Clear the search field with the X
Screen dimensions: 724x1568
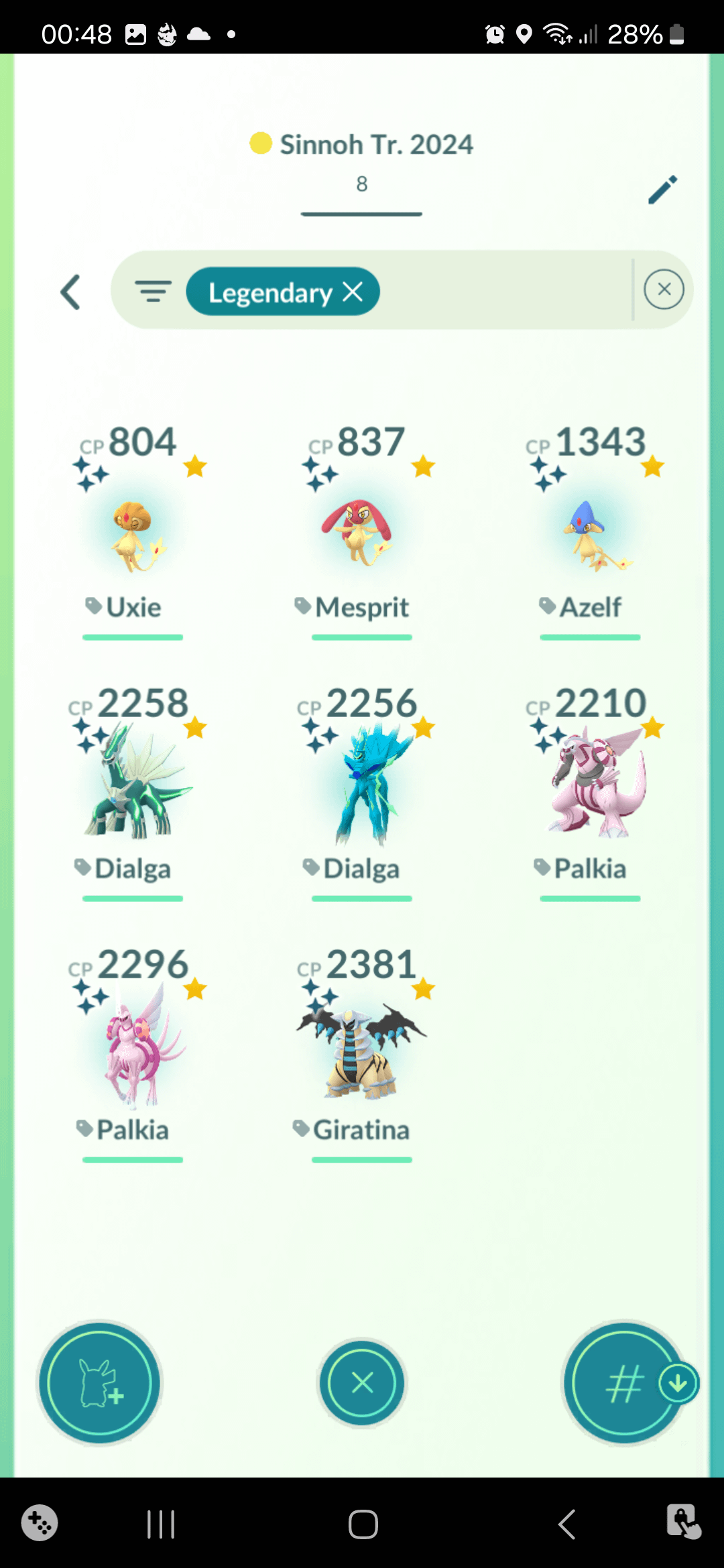click(x=664, y=289)
